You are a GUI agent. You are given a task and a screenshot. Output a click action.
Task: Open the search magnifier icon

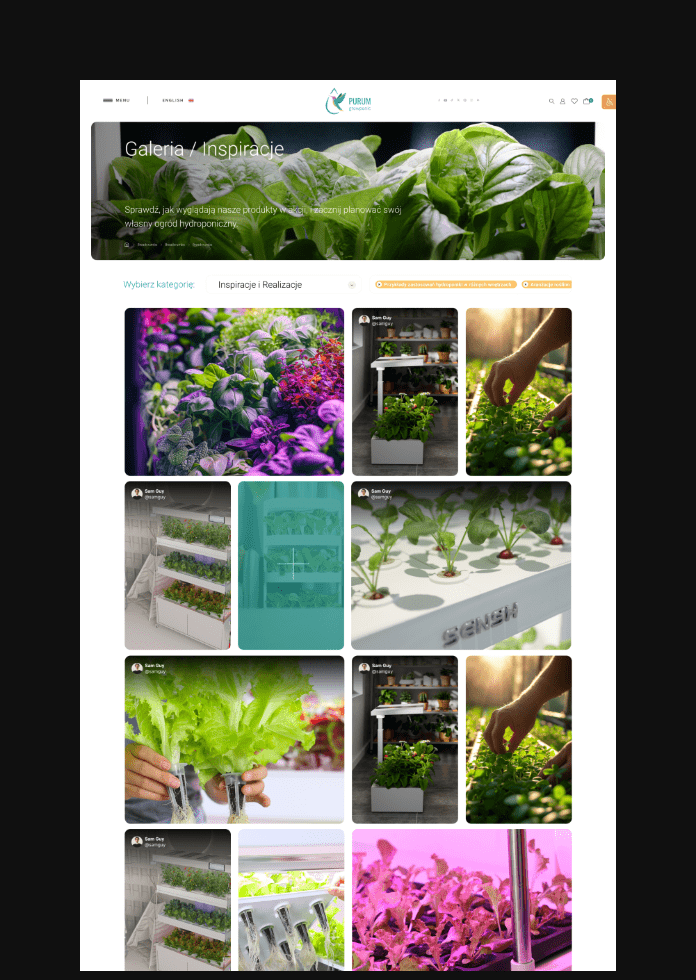click(x=551, y=101)
